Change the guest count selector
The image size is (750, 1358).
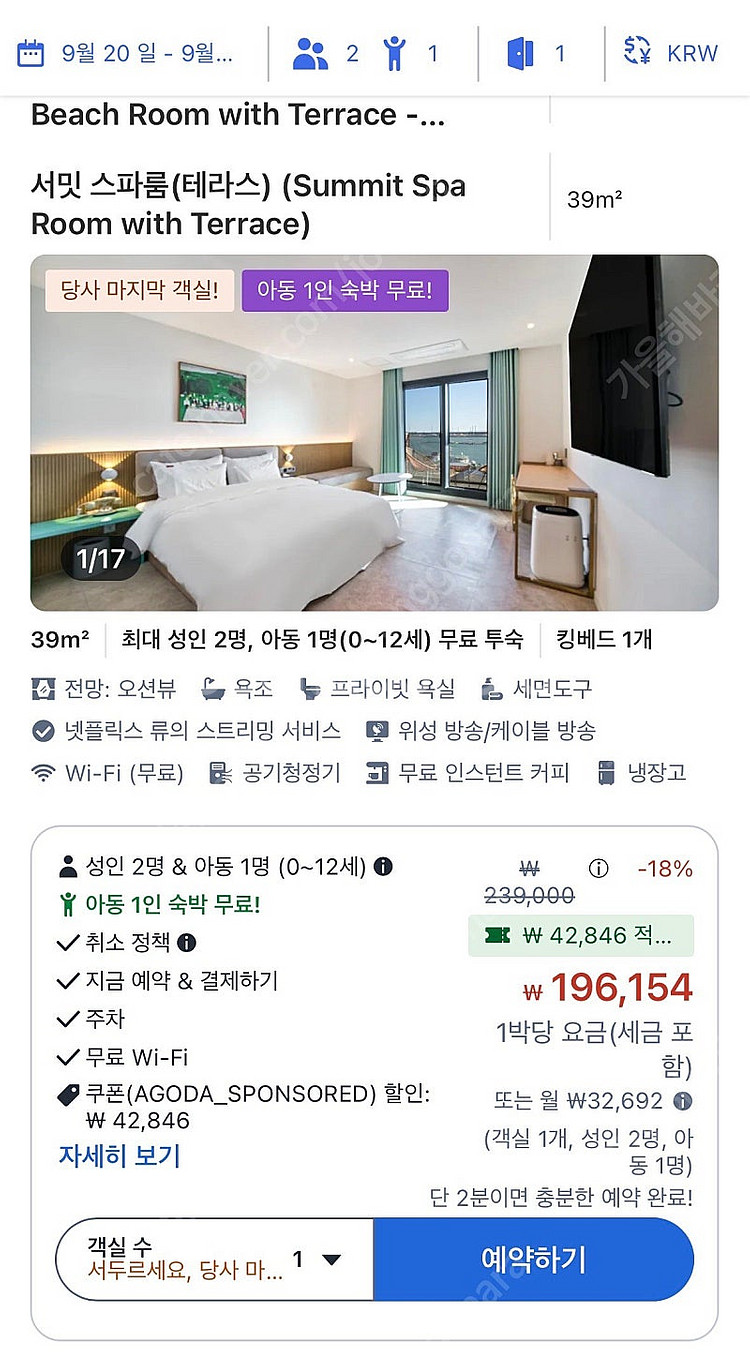pos(366,53)
